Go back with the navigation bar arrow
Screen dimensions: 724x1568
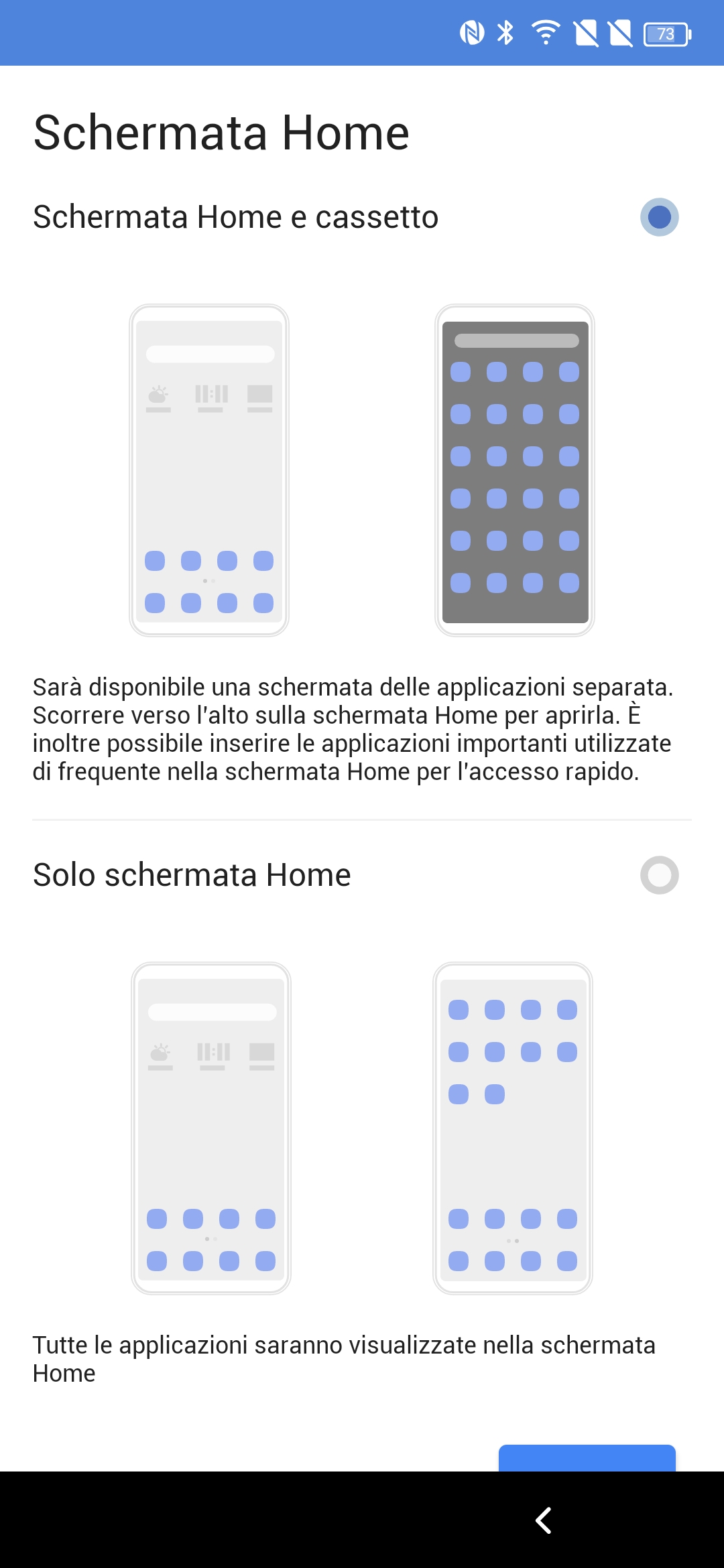[x=544, y=1520]
